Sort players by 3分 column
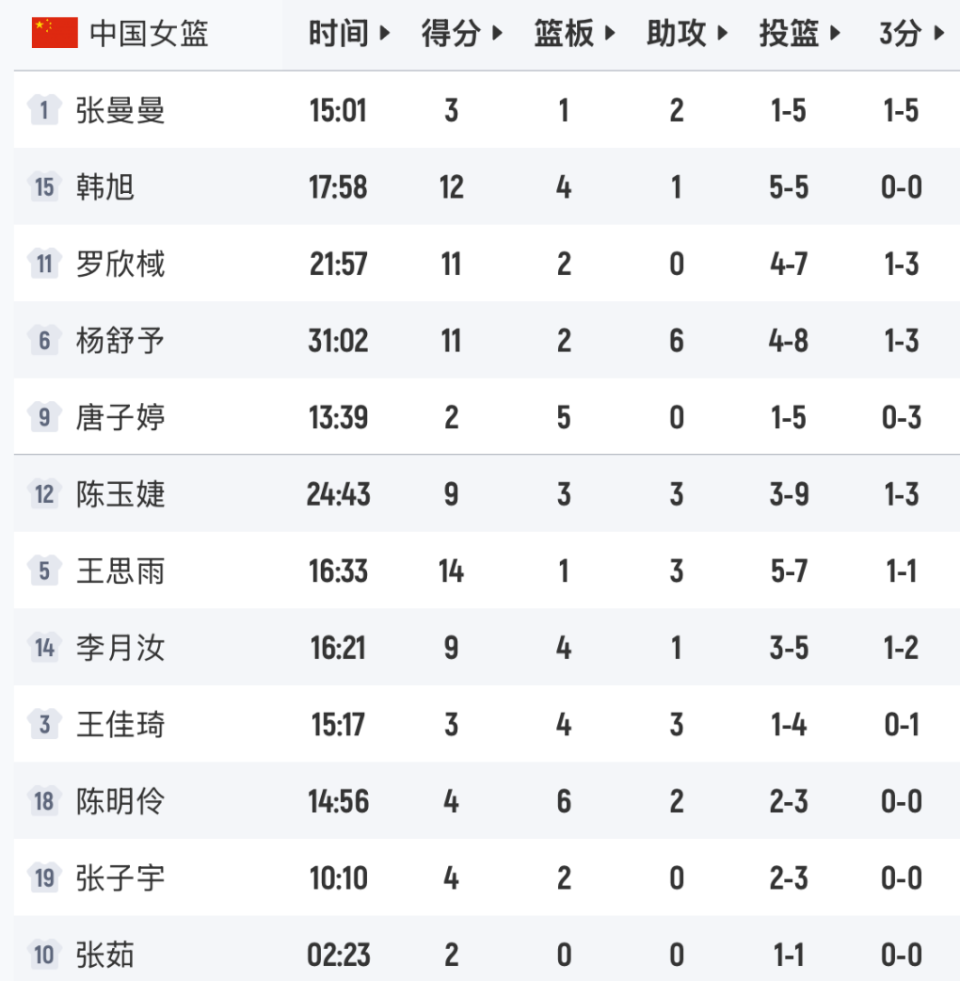Screen dimensions: 960x981 911,34
